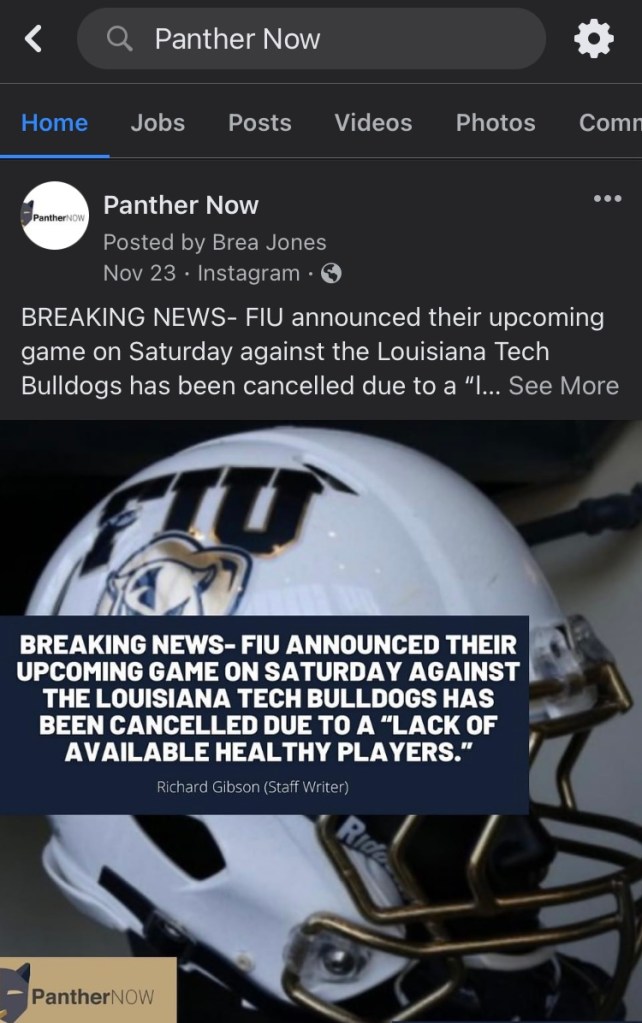Image resolution: width=642 pixels, height=1023 pixels.
Task: Go back using the arrow icon
Action: pos(34,39)
